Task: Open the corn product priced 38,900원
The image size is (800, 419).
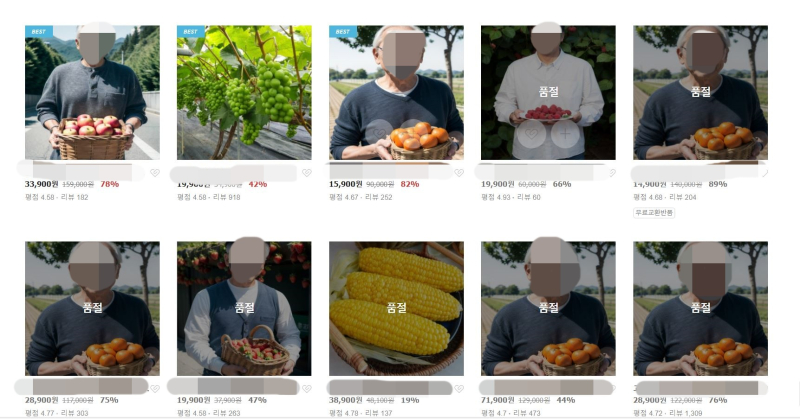Action: 396,308
